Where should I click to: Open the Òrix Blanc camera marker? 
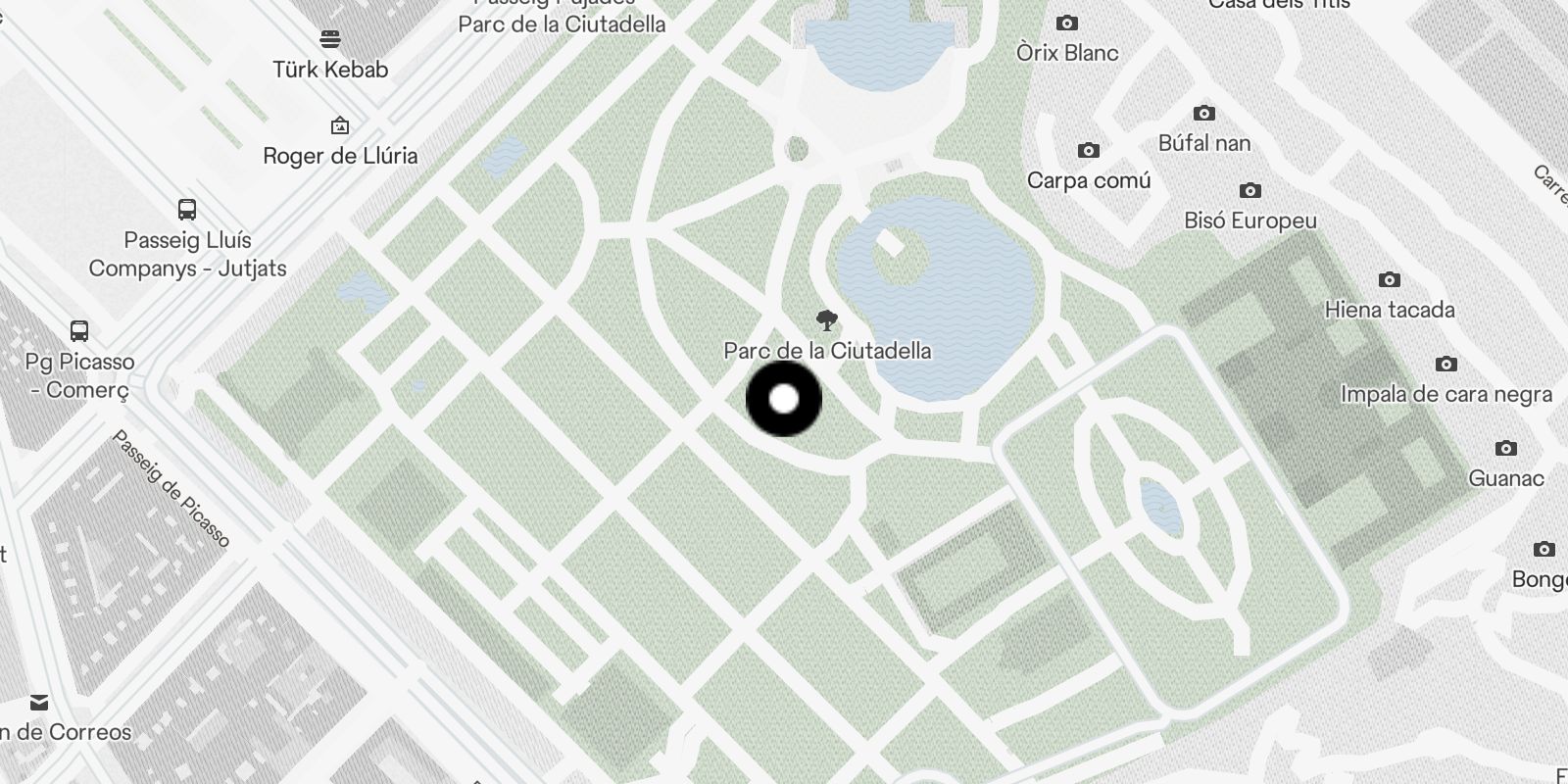(x=1067, y=23)
